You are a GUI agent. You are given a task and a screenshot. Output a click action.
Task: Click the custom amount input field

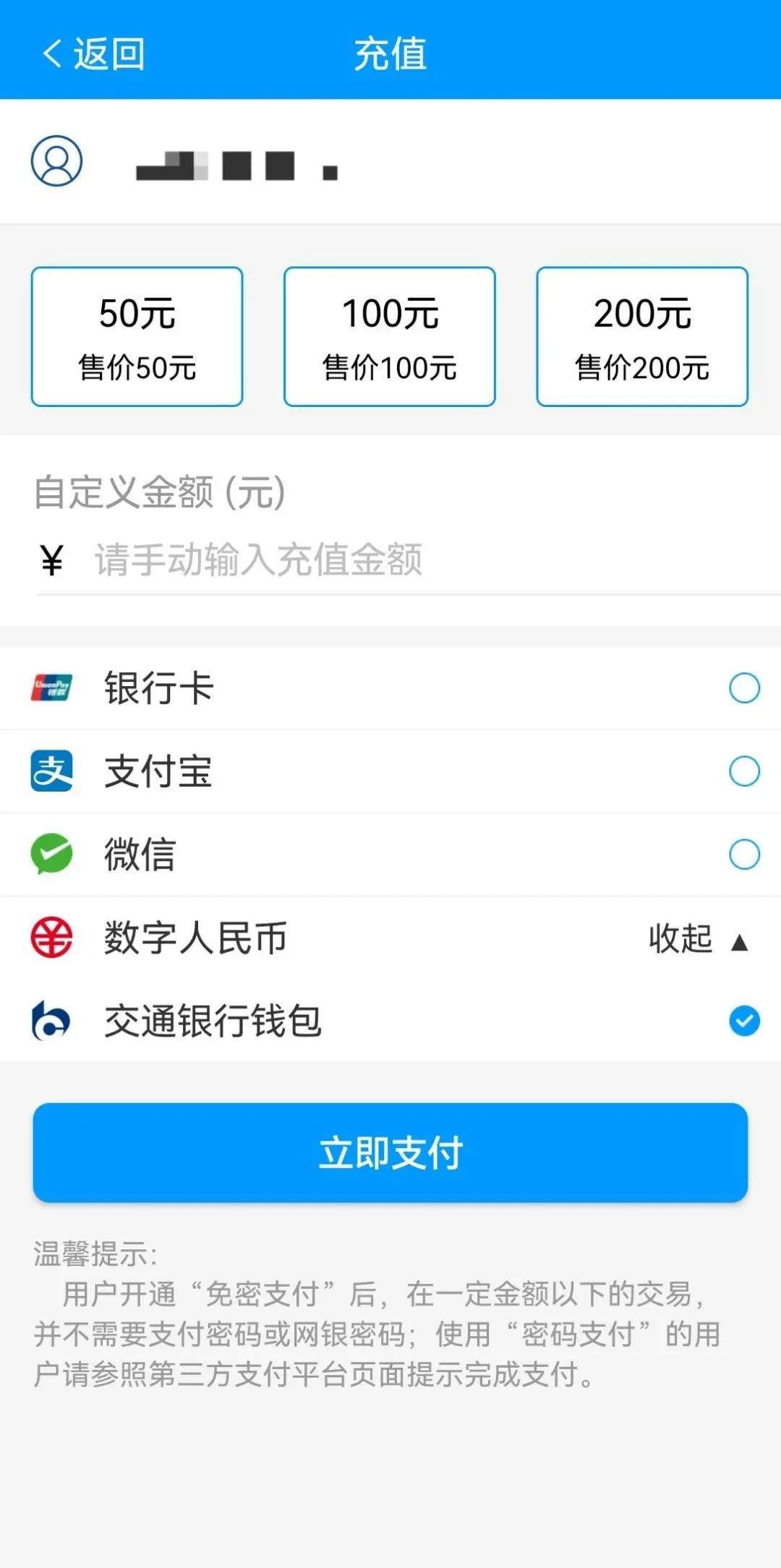(289, 560)
